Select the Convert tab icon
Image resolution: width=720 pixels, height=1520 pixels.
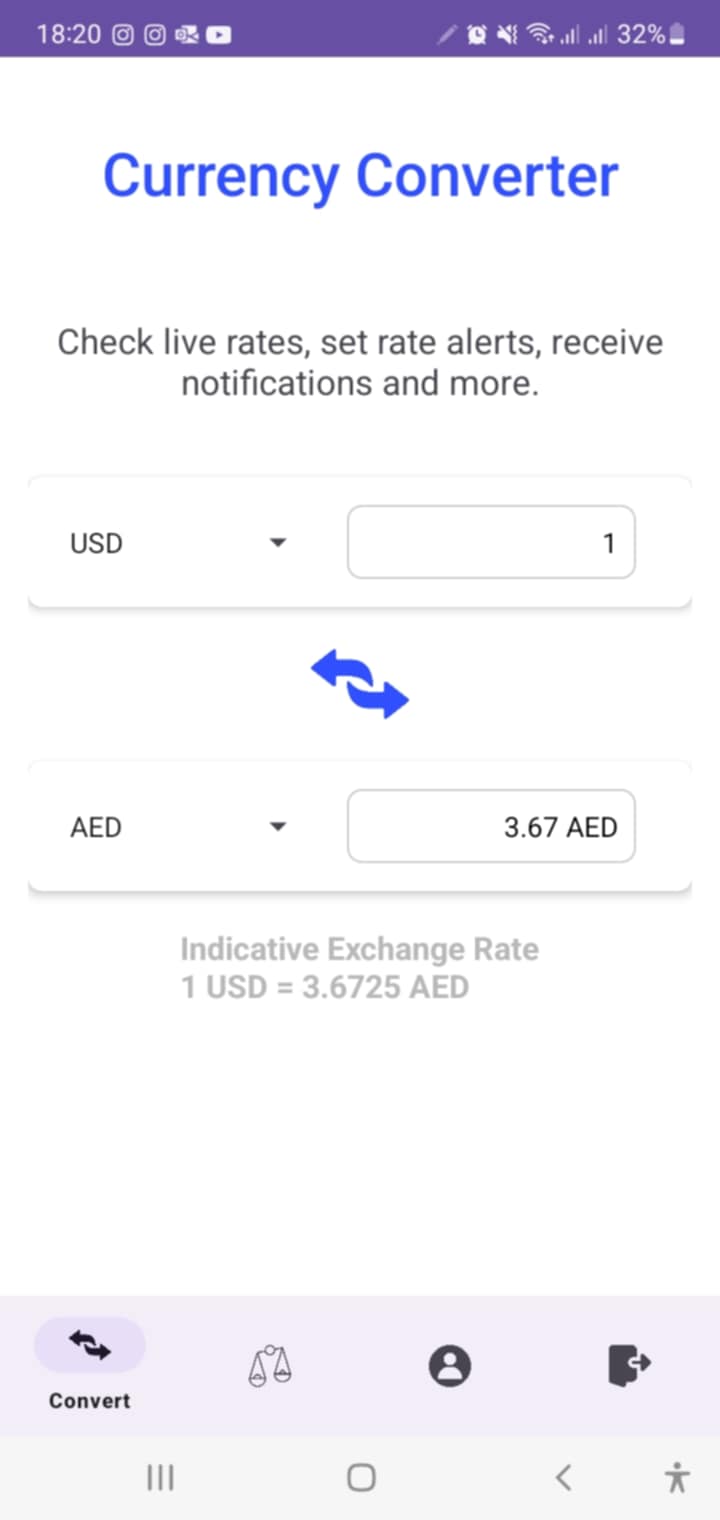coord(88,1345)
